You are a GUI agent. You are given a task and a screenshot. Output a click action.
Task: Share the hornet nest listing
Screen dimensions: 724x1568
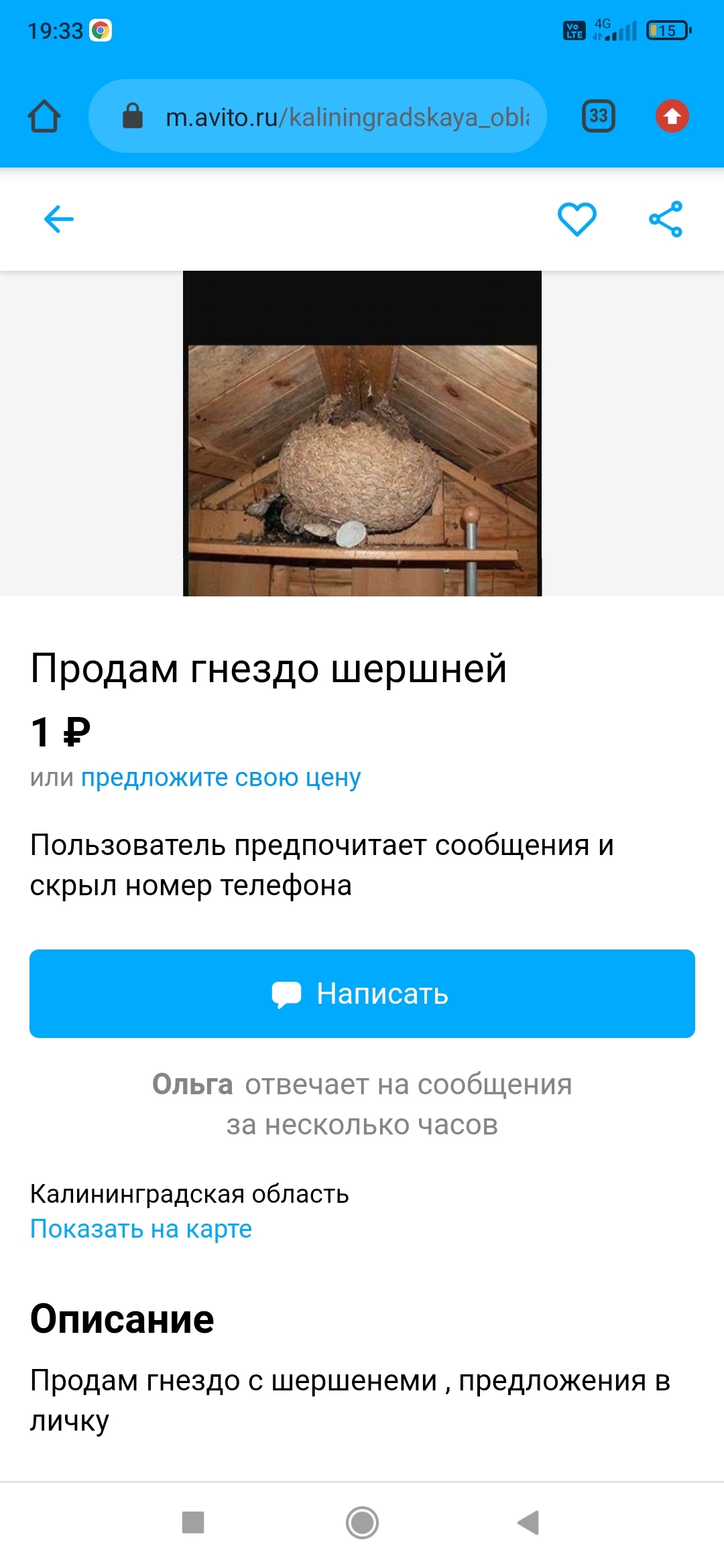click(666, 219)
